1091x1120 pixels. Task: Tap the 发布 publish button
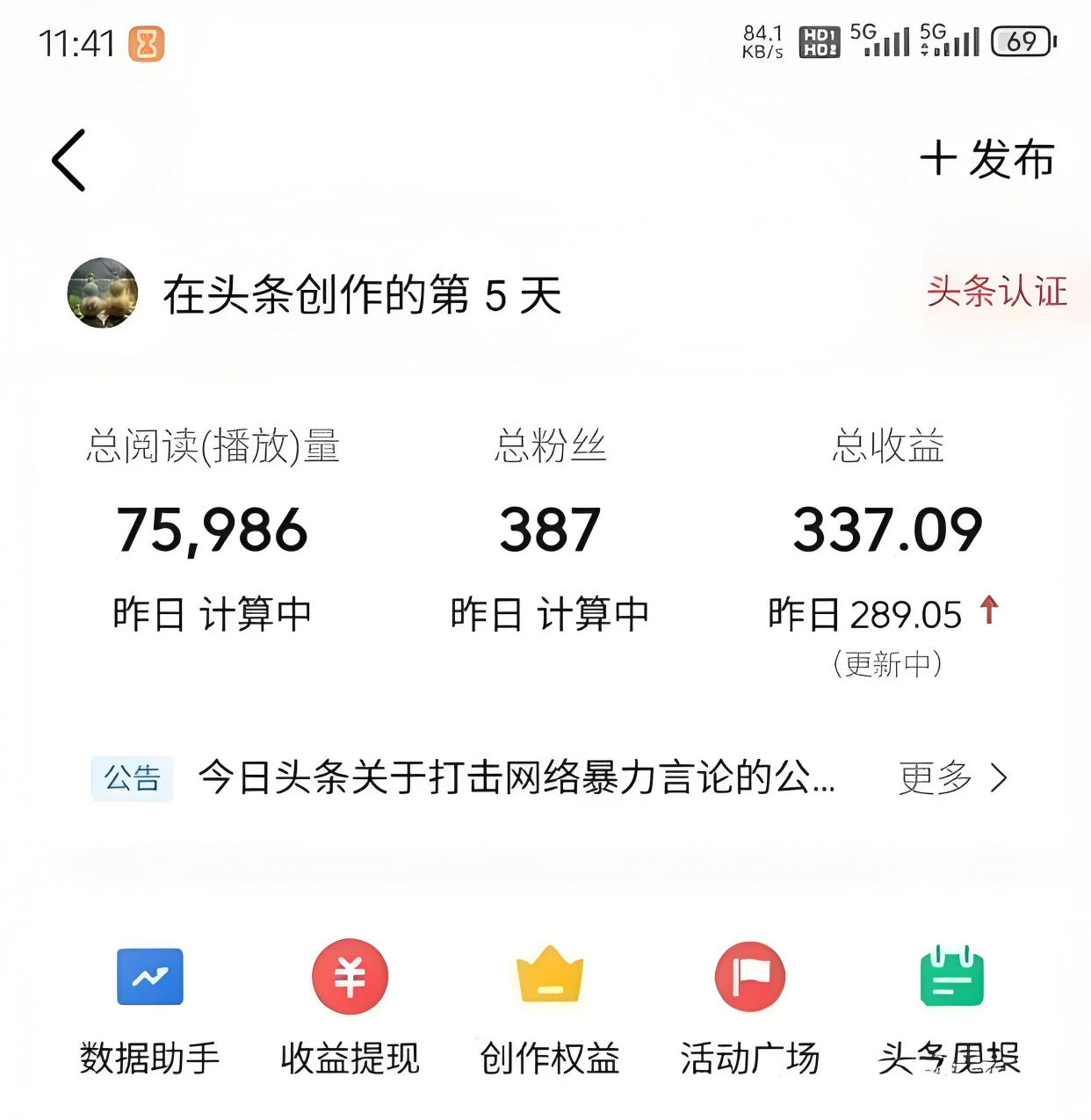coord(986,160)
